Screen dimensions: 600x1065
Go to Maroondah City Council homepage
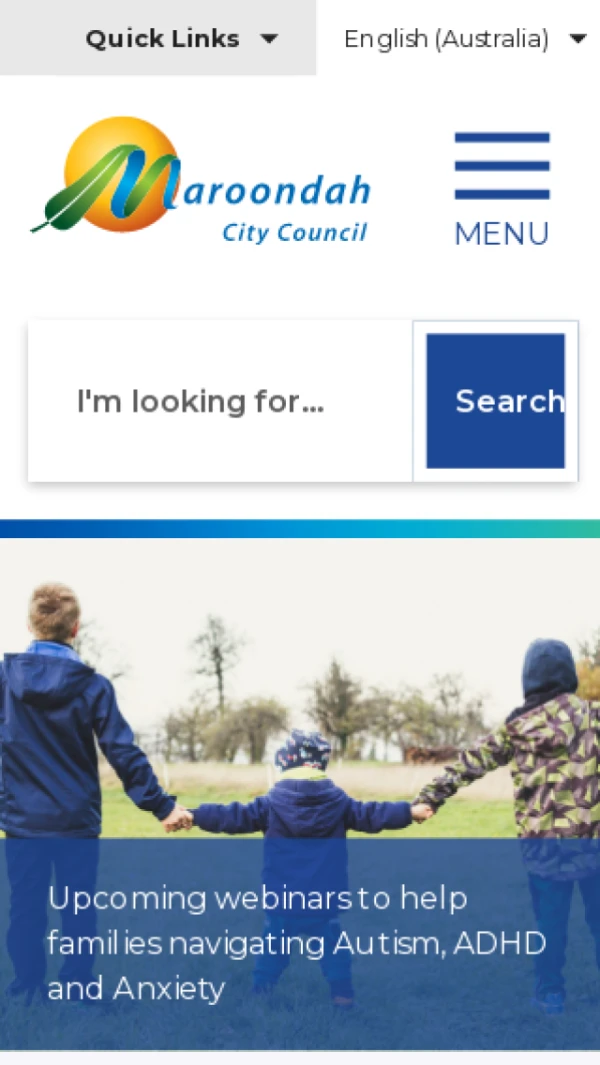coord(201,181)
